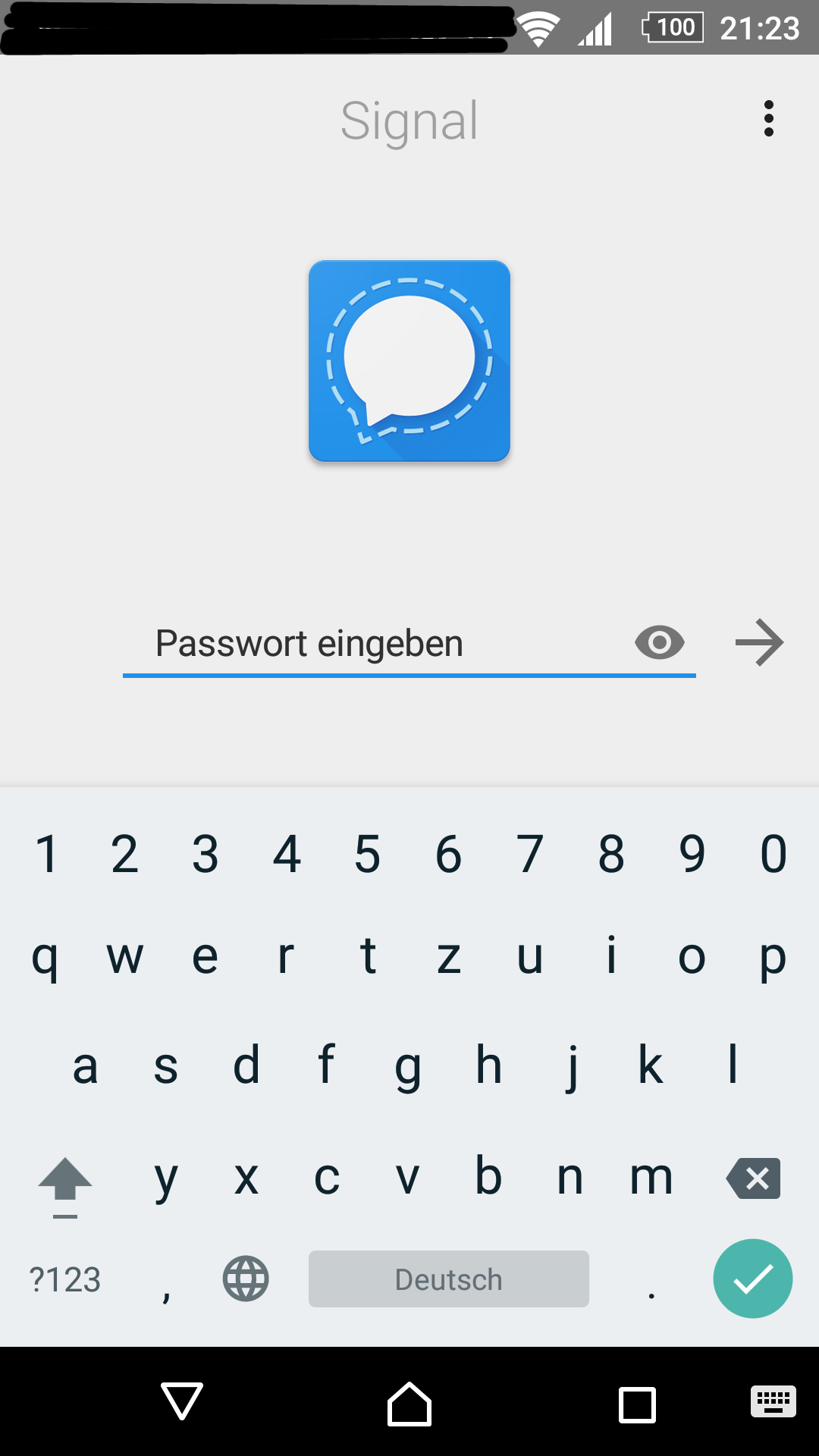Tap the backspace key on keyboard
This screenshot has height=1456, width=819.
[x=753, y=1178]
